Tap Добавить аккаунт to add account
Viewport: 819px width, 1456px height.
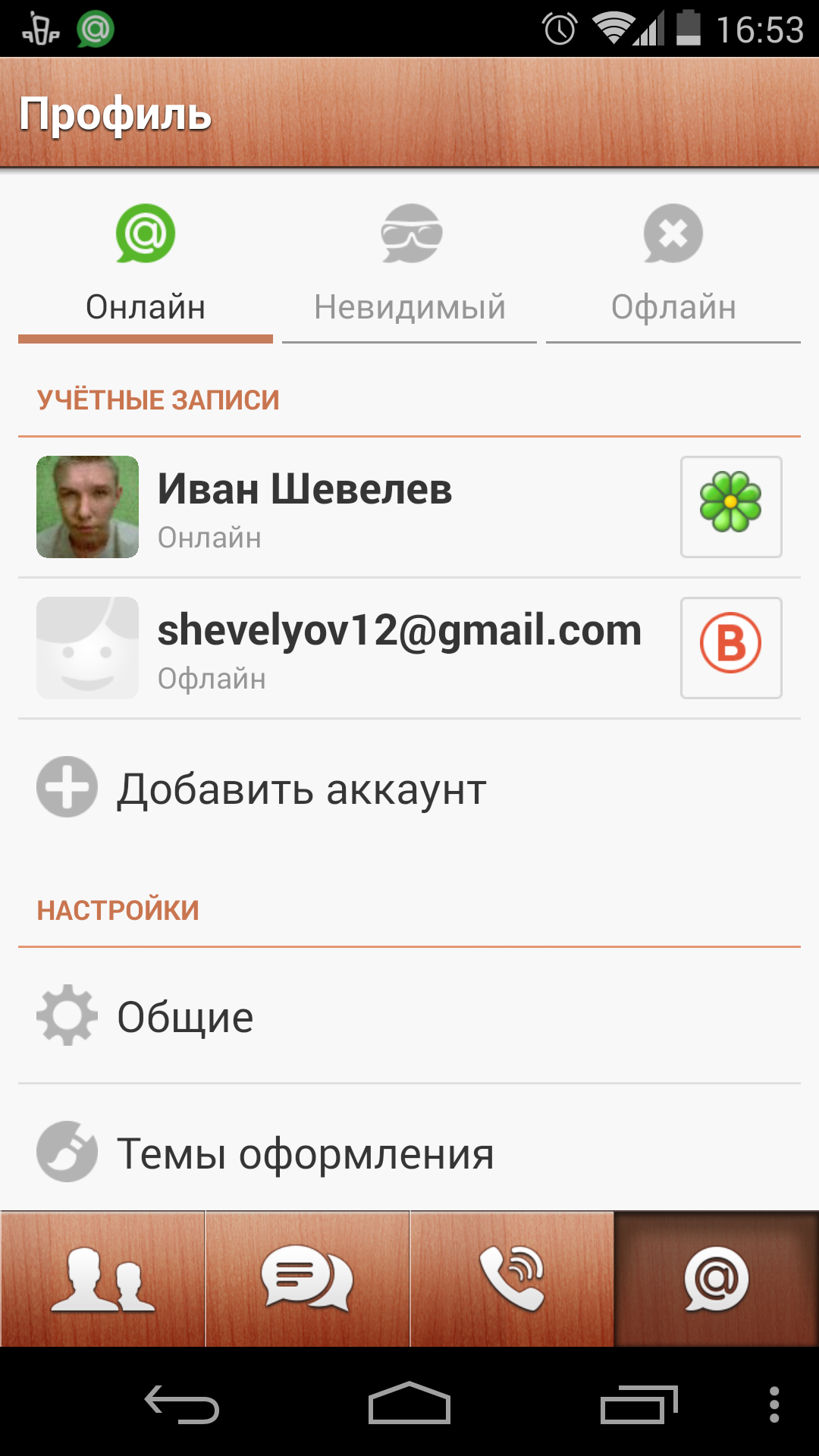pyautogui.click(x=409, y=788)
